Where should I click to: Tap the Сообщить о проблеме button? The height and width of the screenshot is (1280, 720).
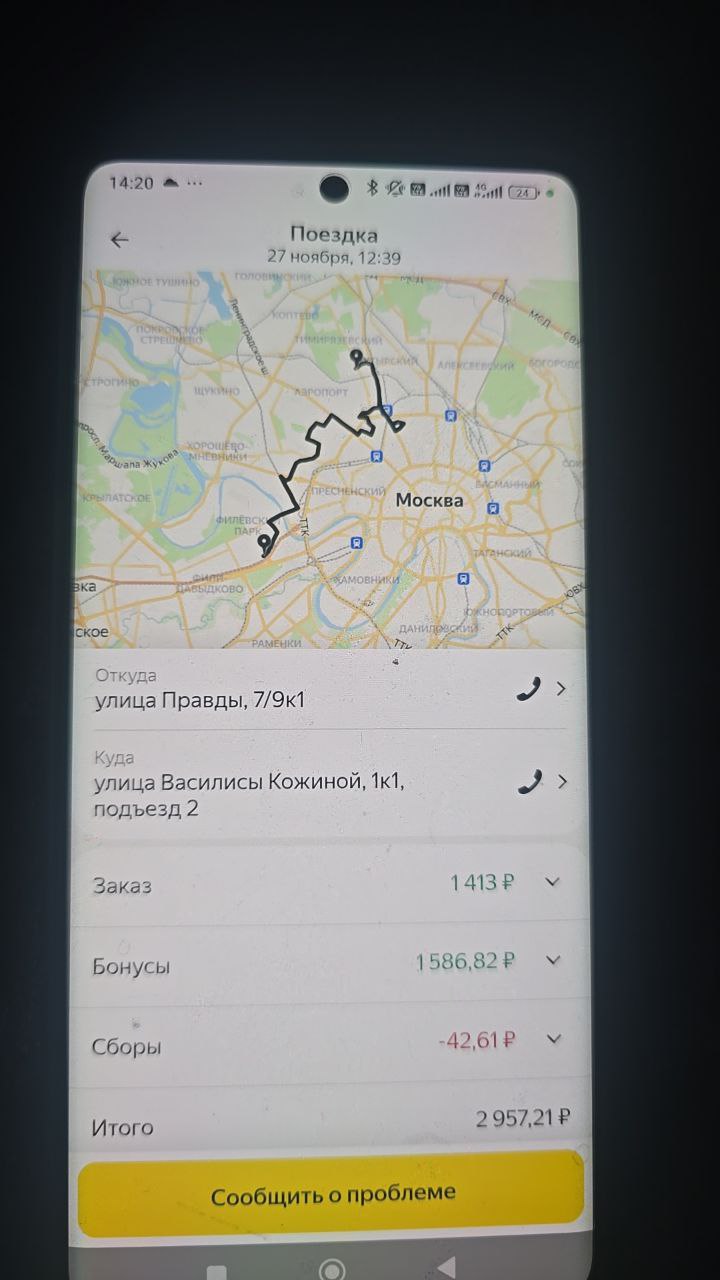(x=332, y=1192)
